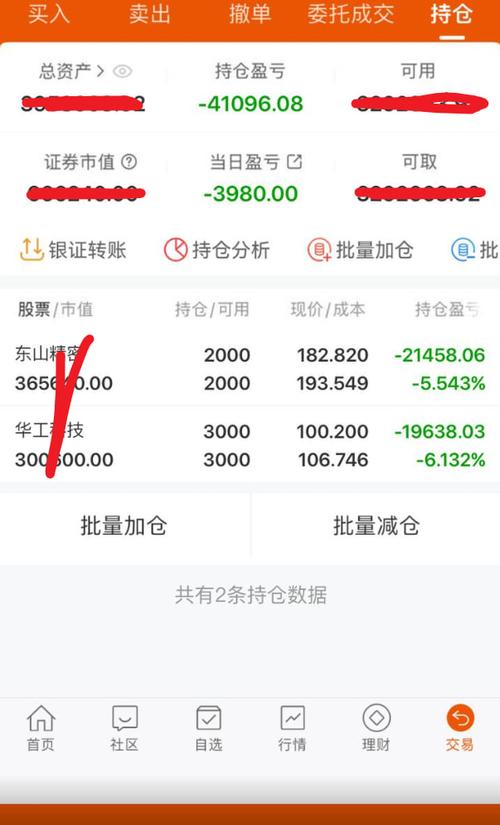Tap the 批量减仓 button
The width and height of the screenshot is (500, 825).
pos(376,526)
